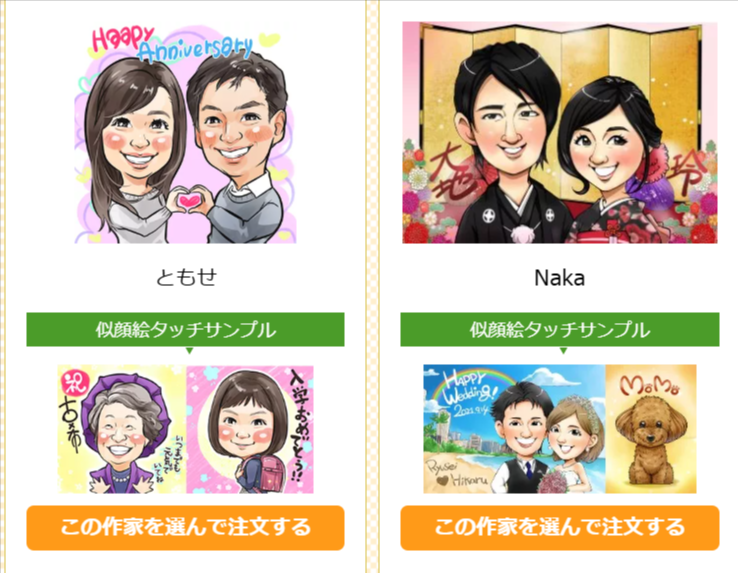Open ともせ's anniversary couple portrait
This screenshot has width=738, height=573.
click(185, 133)
